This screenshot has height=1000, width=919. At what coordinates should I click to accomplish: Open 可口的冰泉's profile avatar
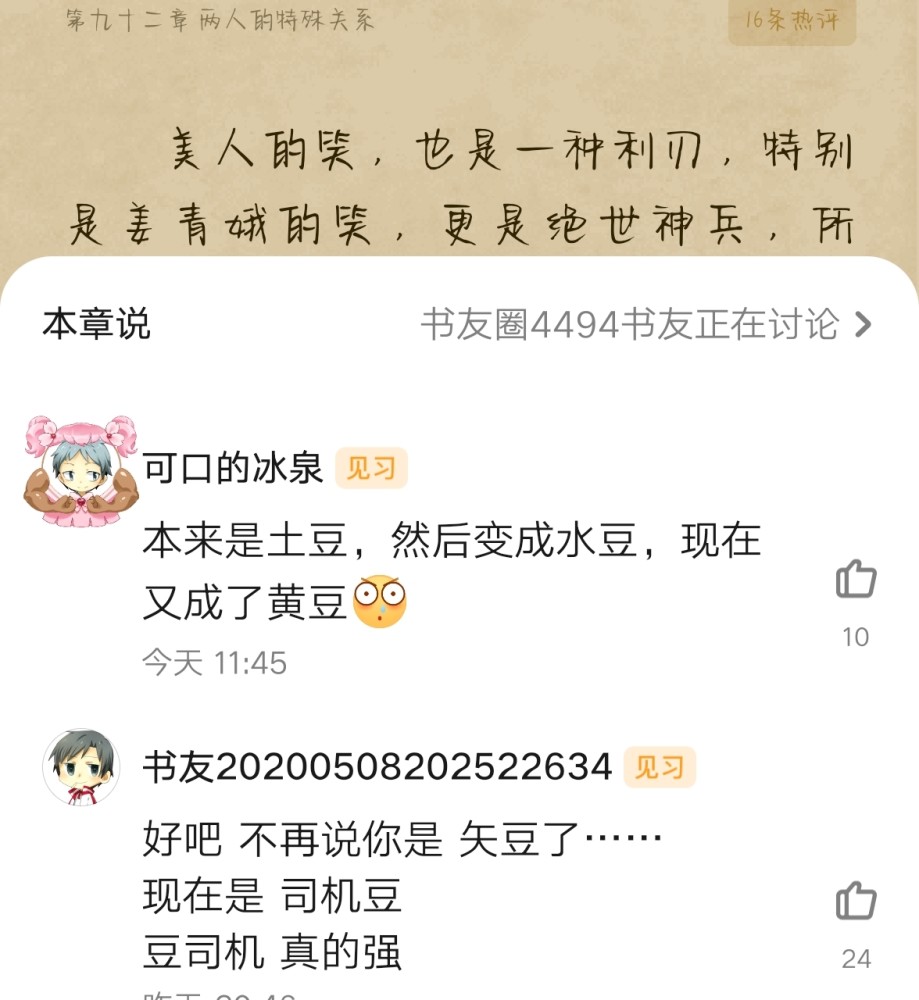pyautogui.click(x=80, y=469)
